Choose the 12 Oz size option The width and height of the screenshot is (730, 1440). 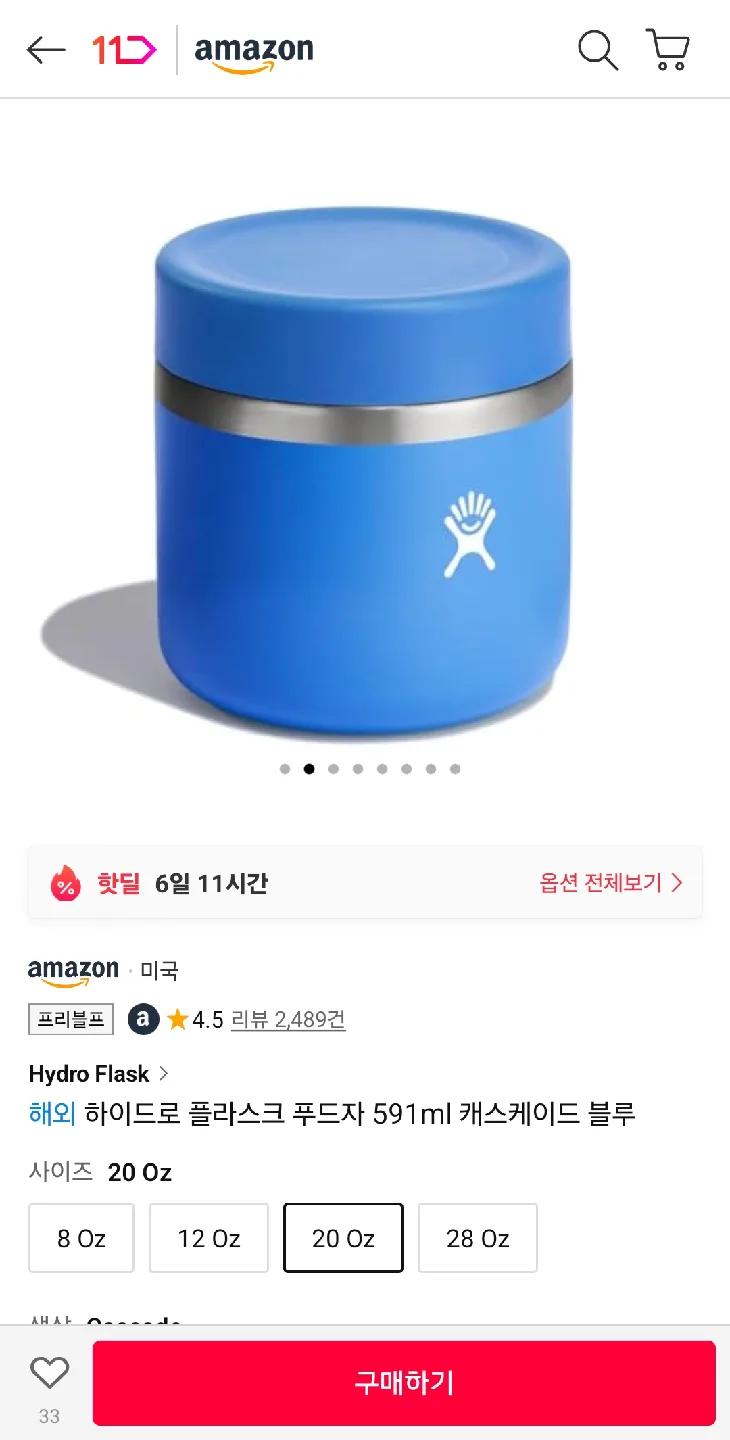tap(209, 1238)
